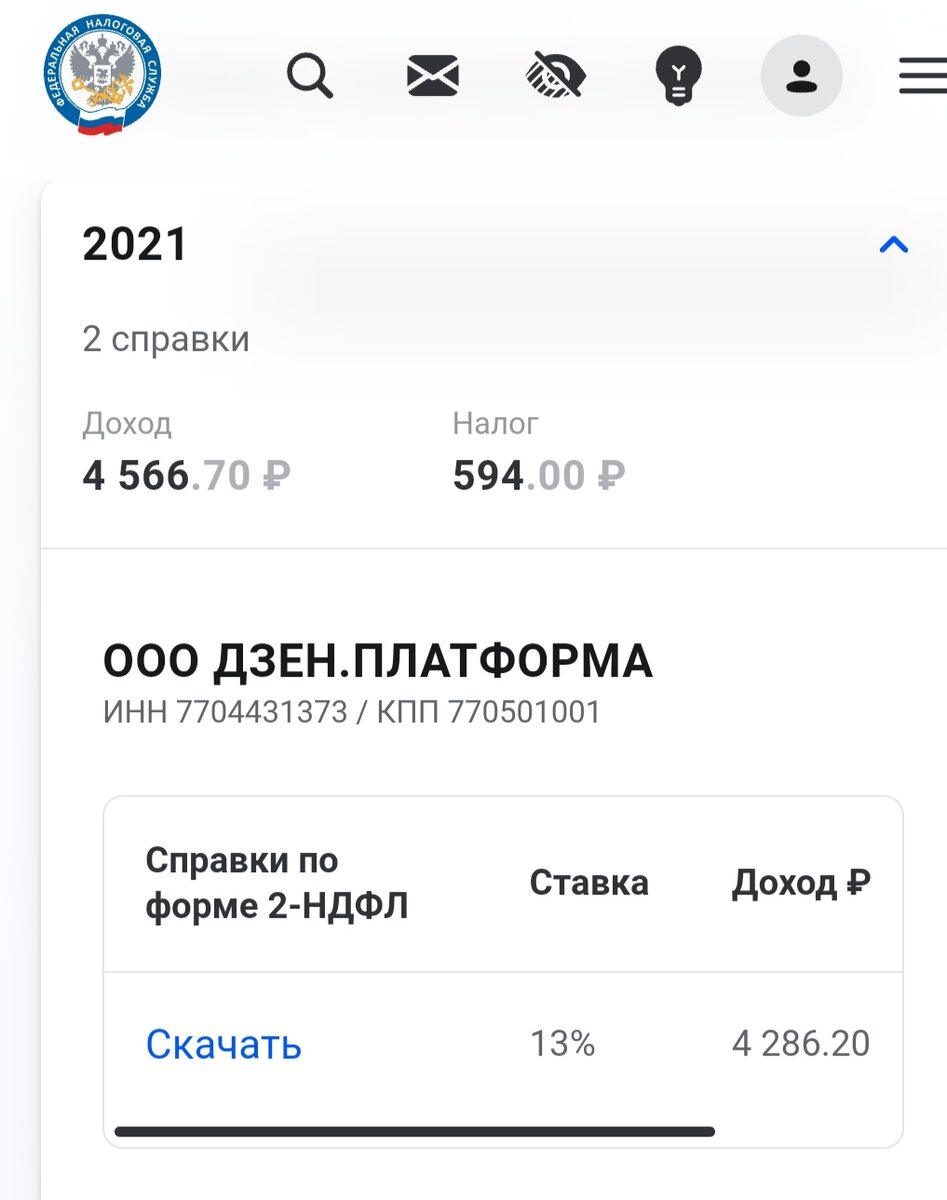The height and width of the screenshot is (1200, 947).
Task: Click the magnifying glass in the header
Action: click(311, 75)
